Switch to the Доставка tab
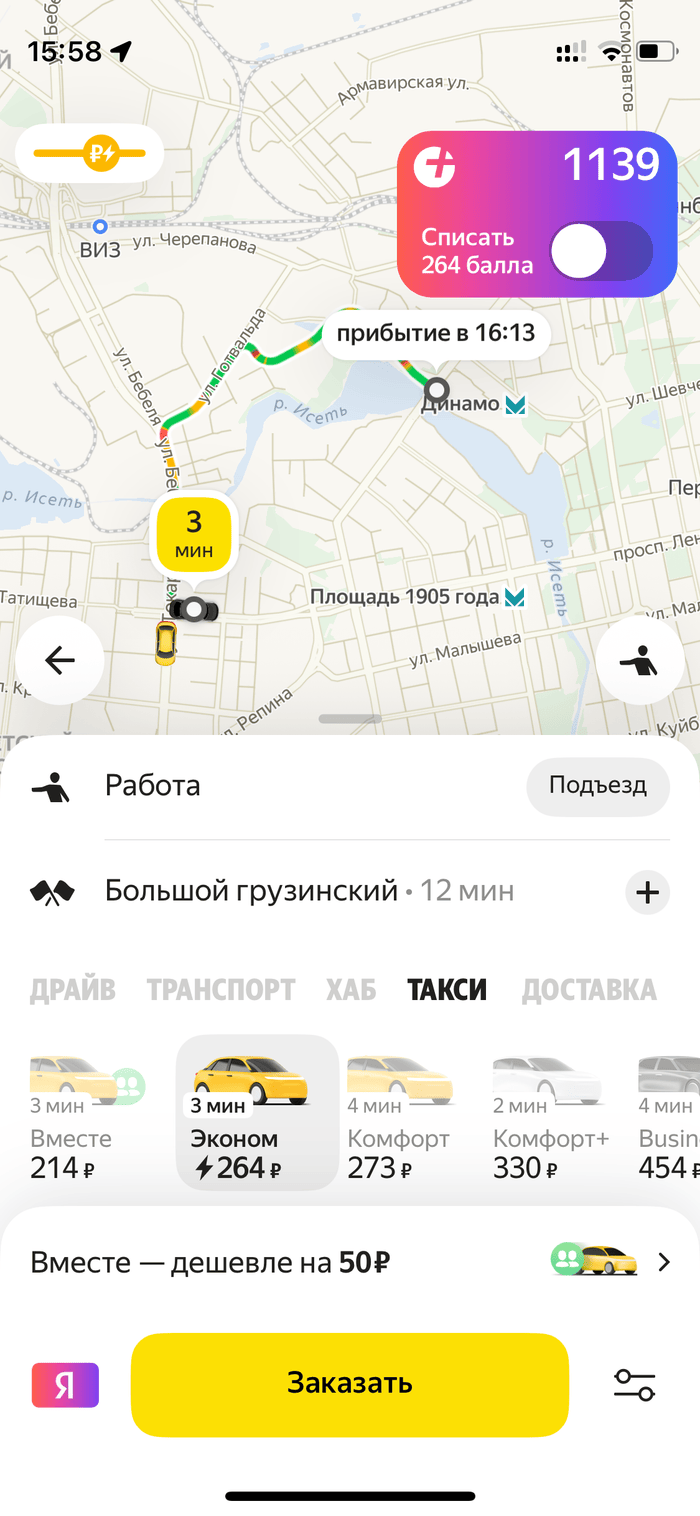 (x=589, y=990)
